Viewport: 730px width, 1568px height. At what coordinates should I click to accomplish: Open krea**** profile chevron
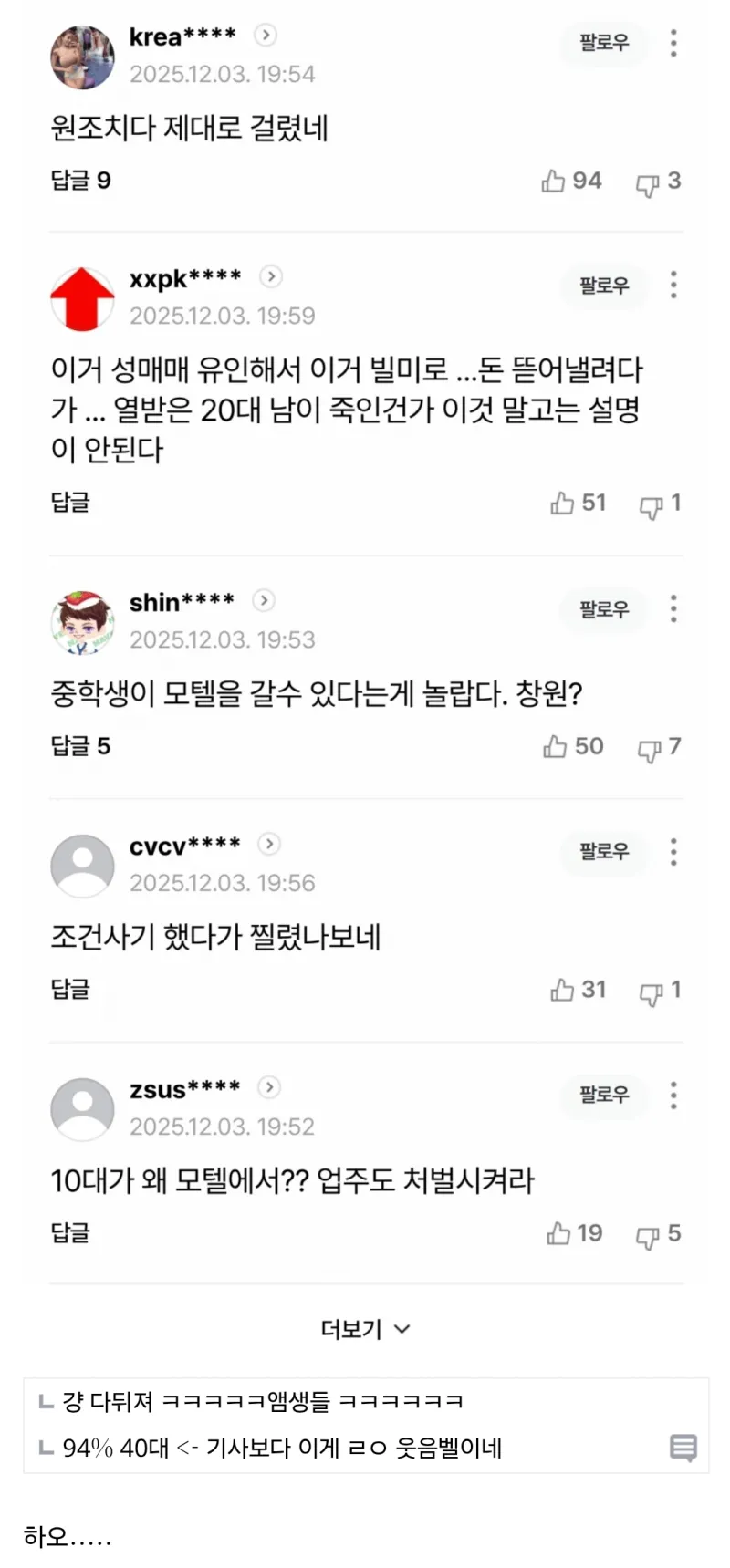266,36
